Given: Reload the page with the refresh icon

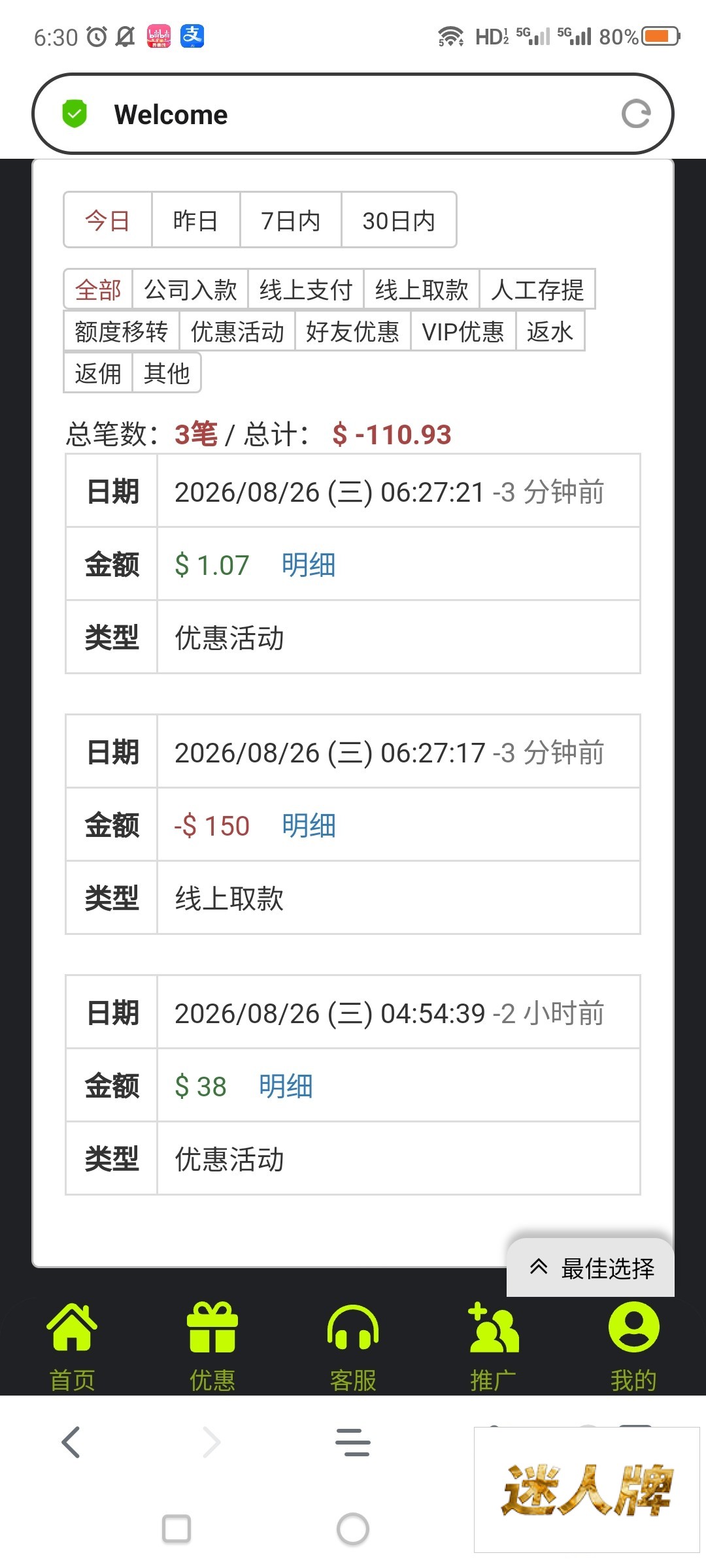Looking at the screenshot, I should (635, 114).
